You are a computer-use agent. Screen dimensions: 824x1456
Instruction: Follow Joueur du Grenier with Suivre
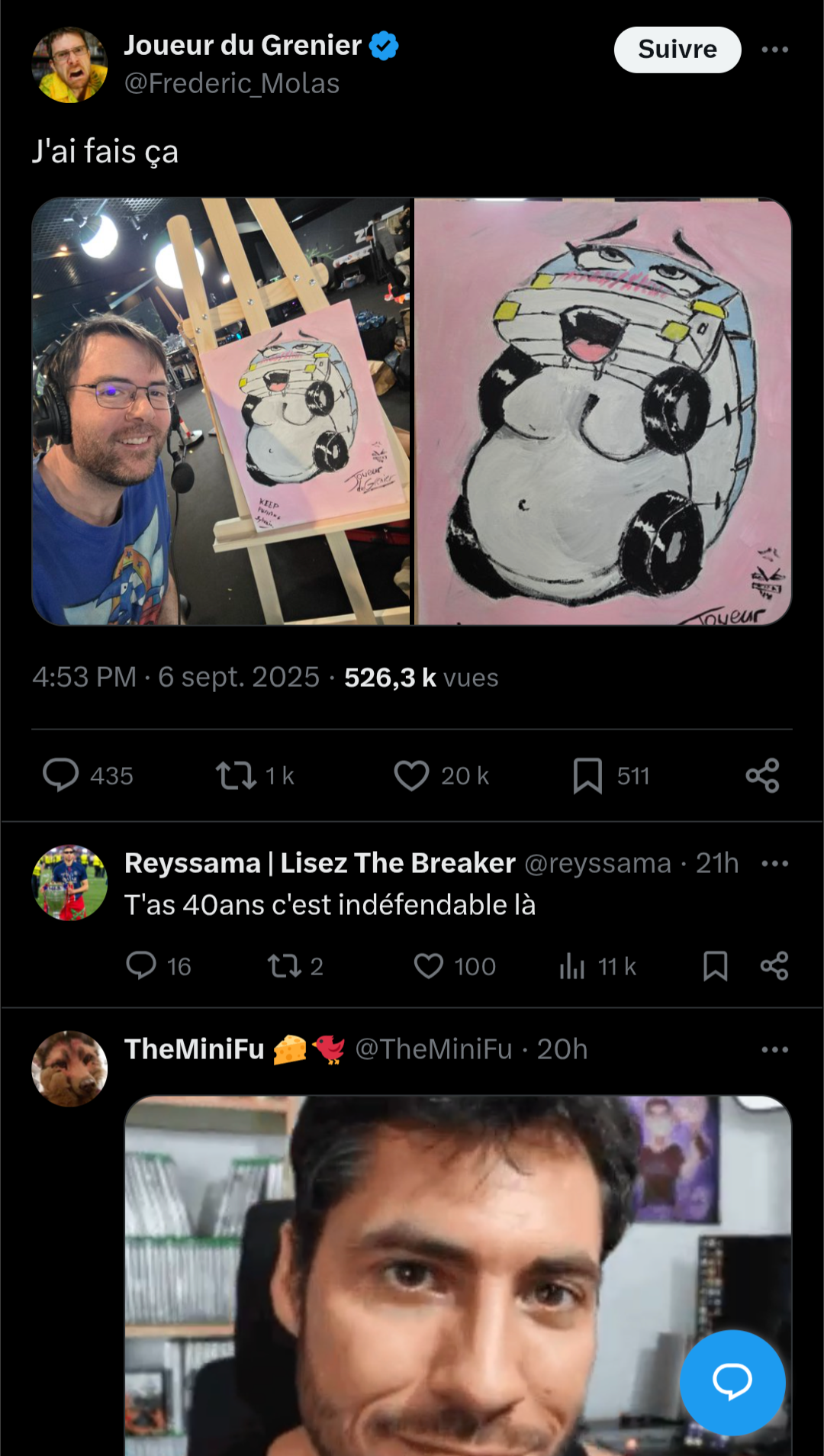(x=677, y=50)
